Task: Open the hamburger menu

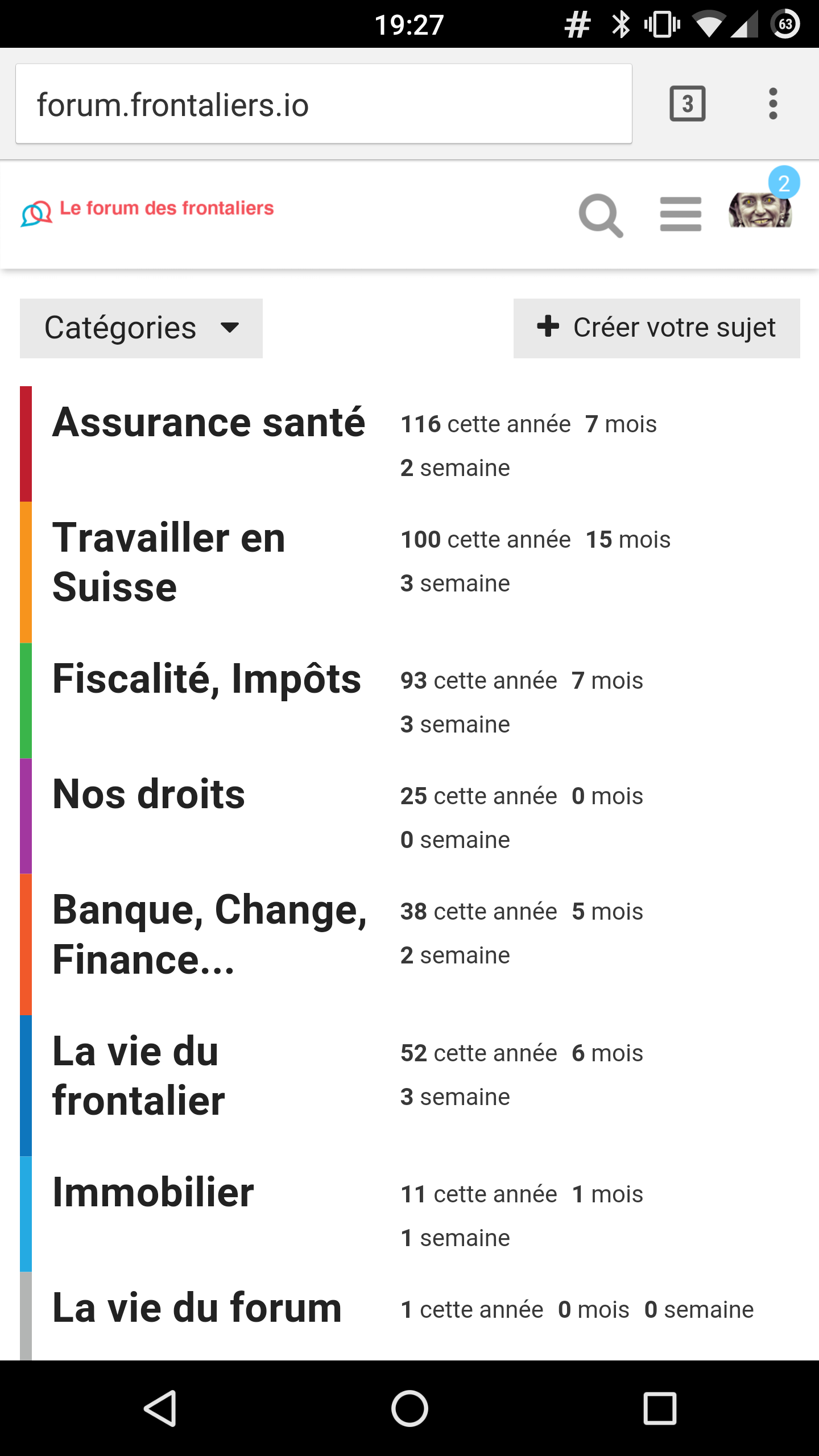Action: (681, 214)
